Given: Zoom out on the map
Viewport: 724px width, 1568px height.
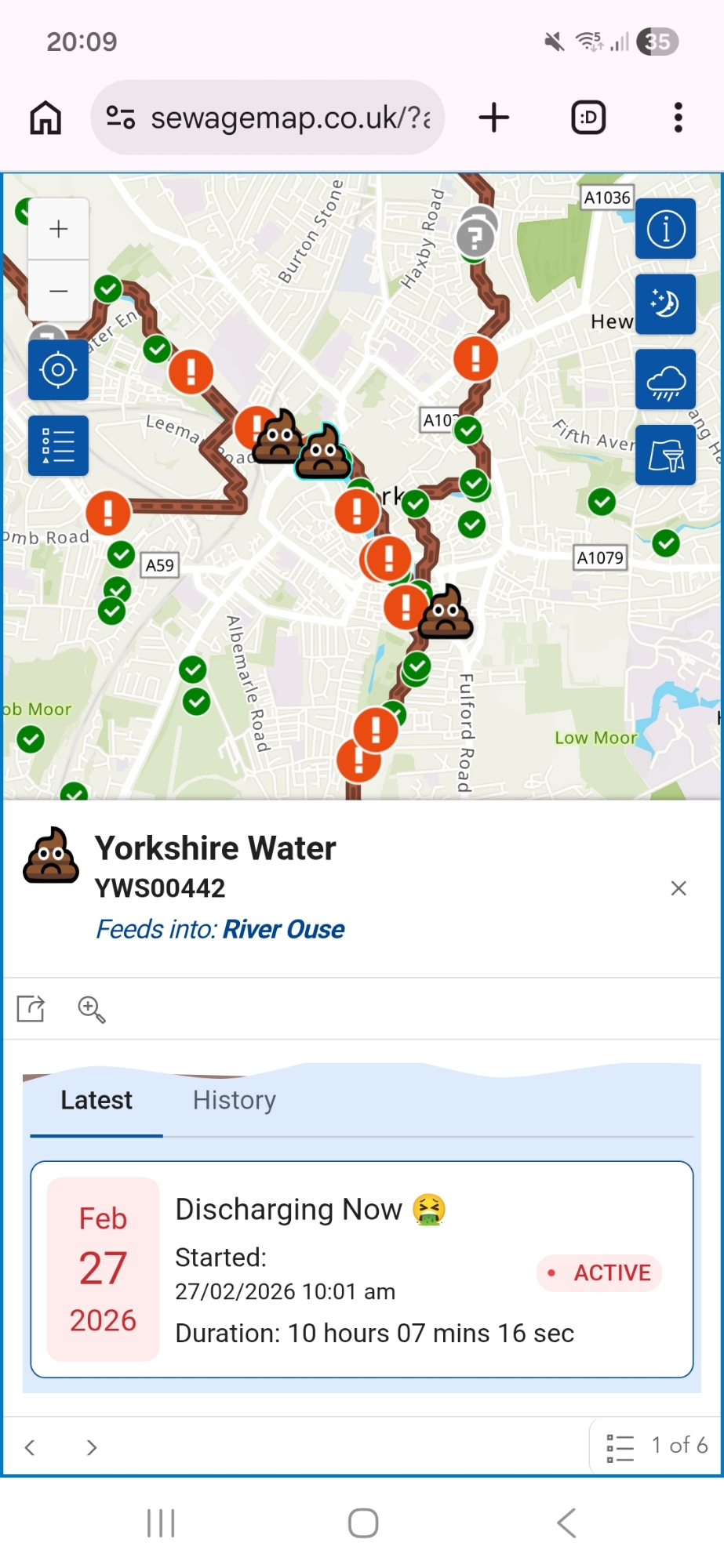Looking at the screenshot, I should pyautogui.click(x=59, y=291).
